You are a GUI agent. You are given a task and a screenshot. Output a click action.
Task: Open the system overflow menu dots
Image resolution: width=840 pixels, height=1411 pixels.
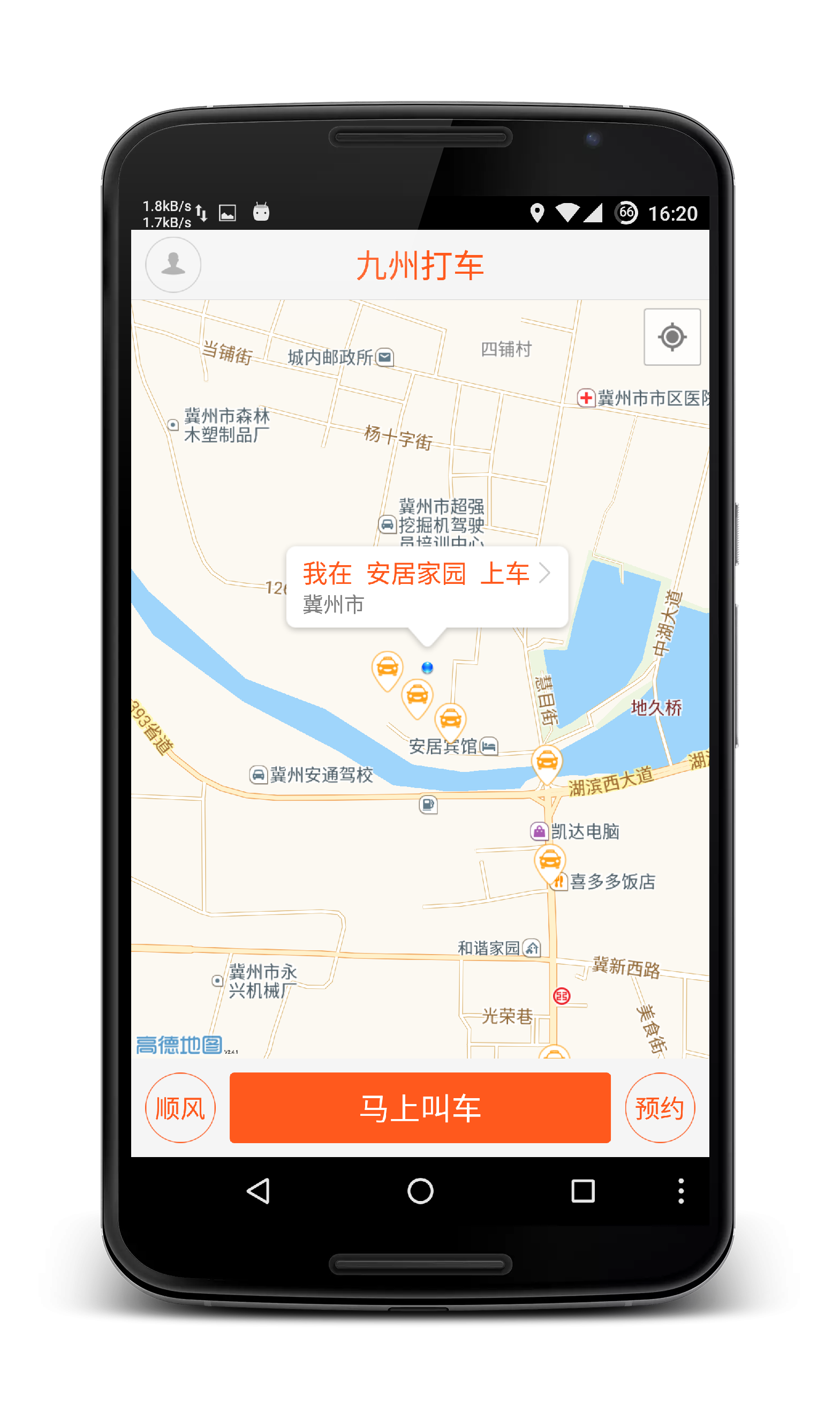click(x=681, y=1191)
